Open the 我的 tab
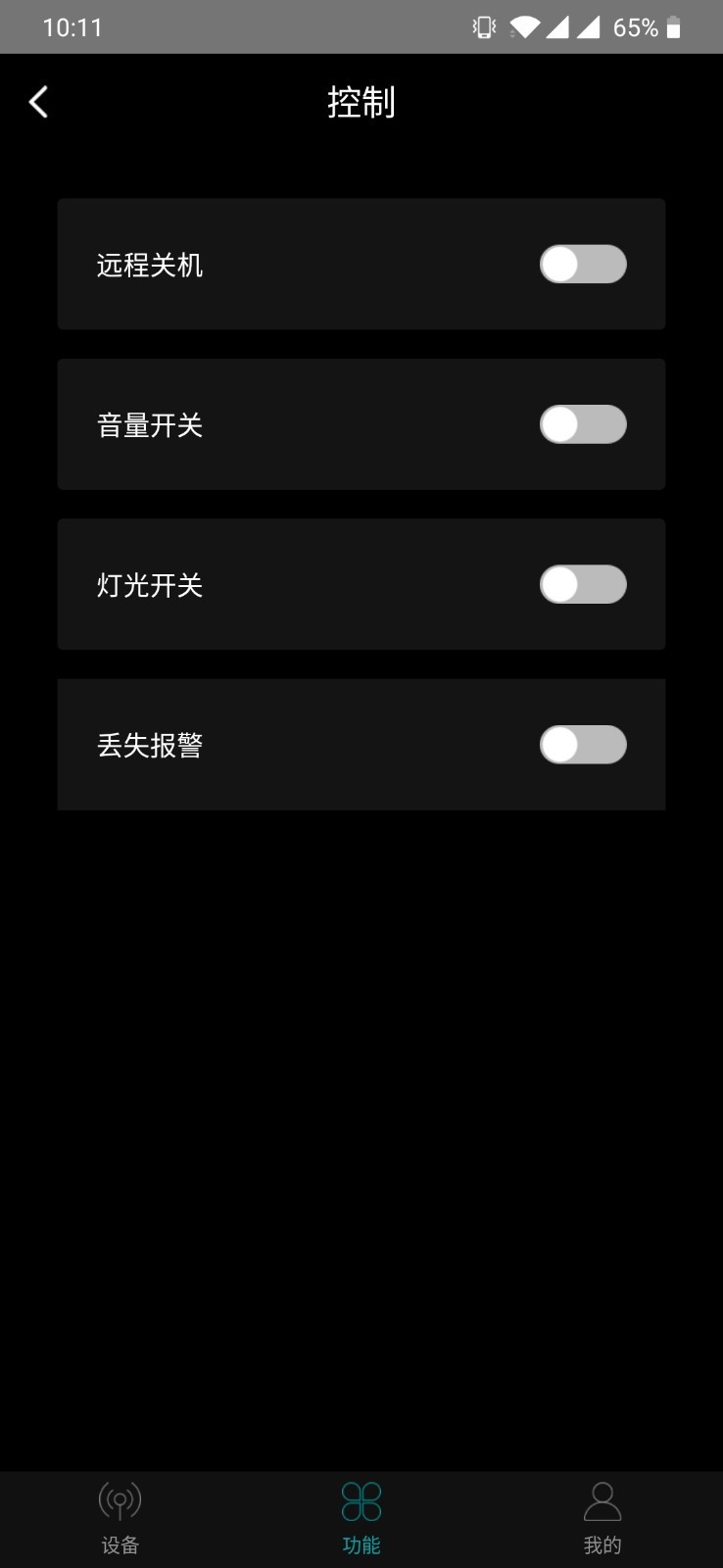This screenshot has height=1568, width=723. pos(602,1518)
